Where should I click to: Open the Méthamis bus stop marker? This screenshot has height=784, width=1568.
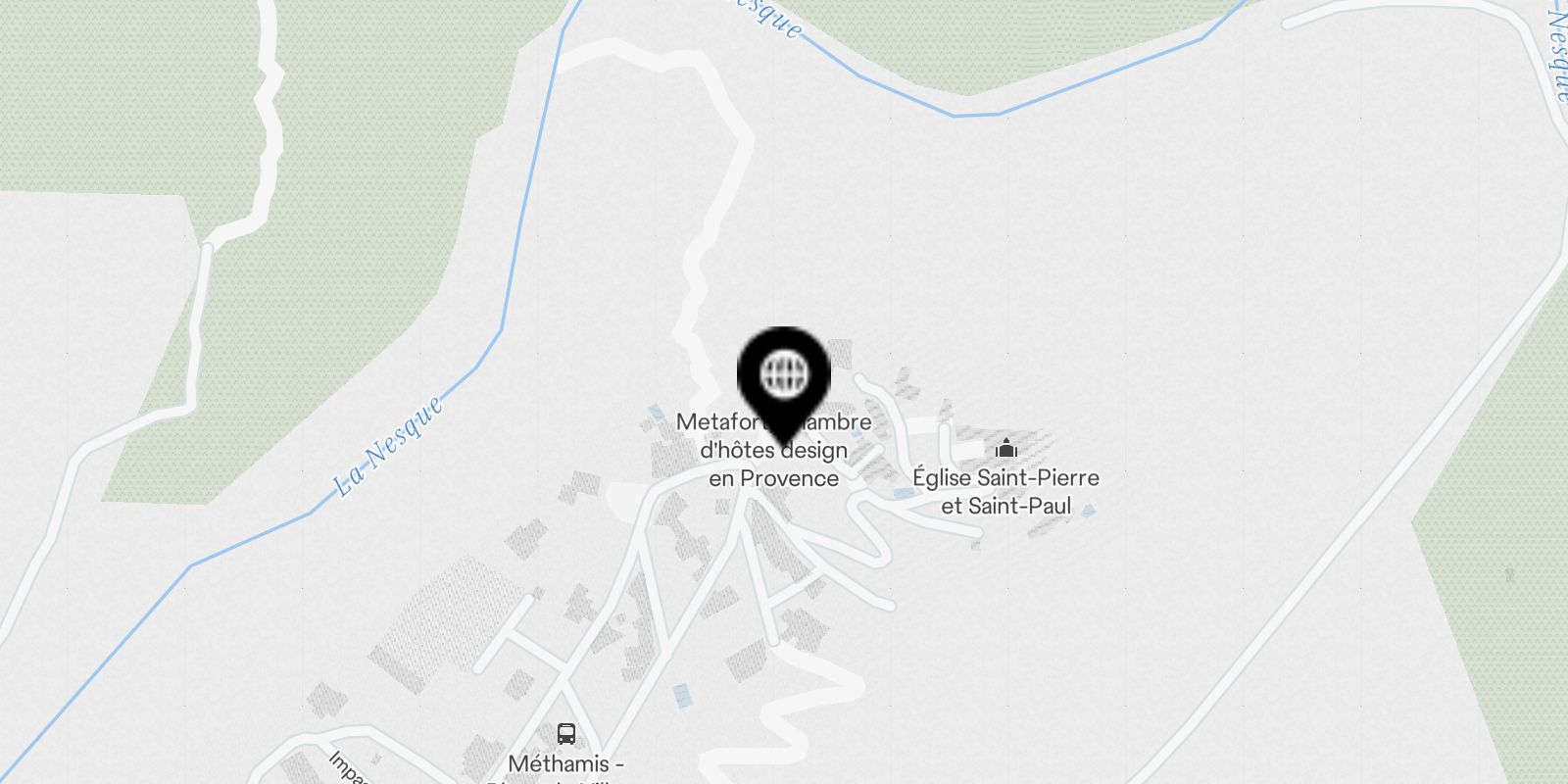(x=566, y=734)
